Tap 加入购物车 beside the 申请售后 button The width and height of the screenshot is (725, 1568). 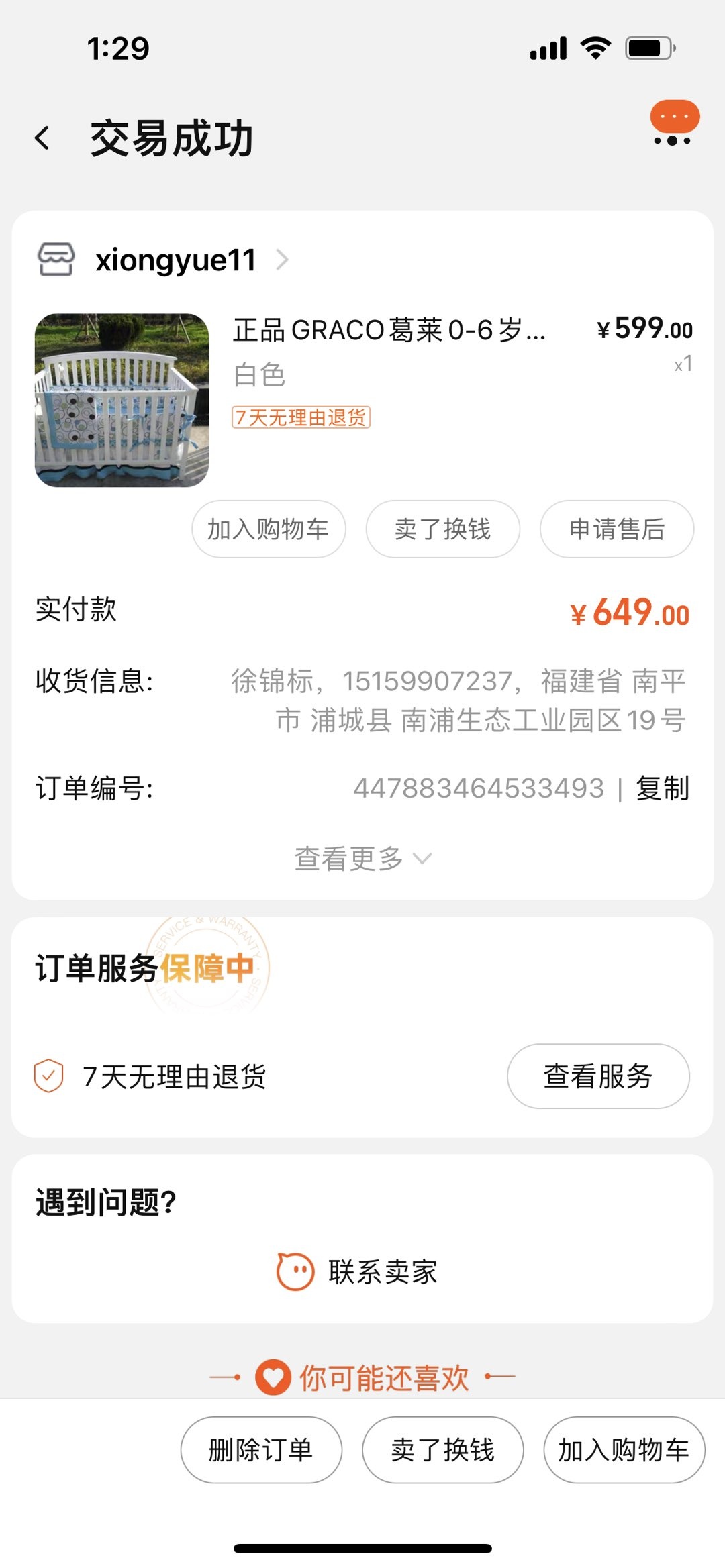[x=269, y=529]
